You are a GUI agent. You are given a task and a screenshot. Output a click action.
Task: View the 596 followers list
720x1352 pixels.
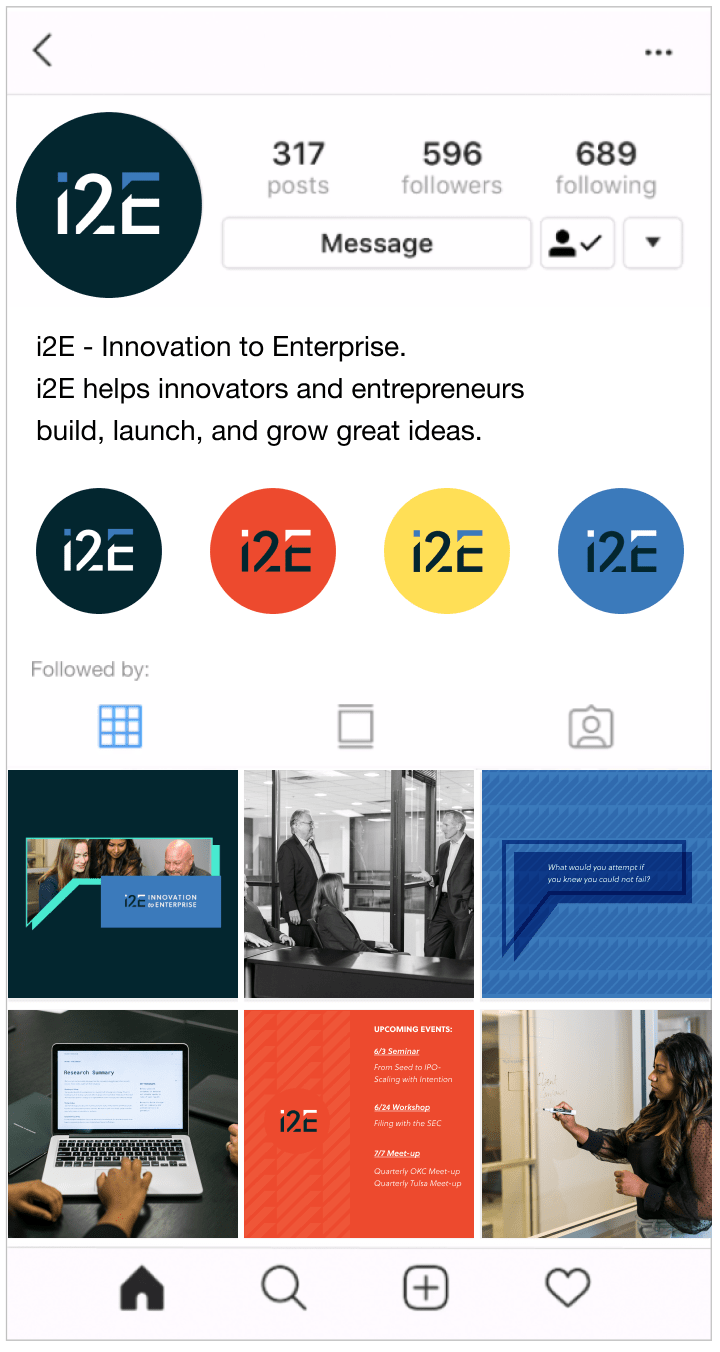(x=452, y=167)
